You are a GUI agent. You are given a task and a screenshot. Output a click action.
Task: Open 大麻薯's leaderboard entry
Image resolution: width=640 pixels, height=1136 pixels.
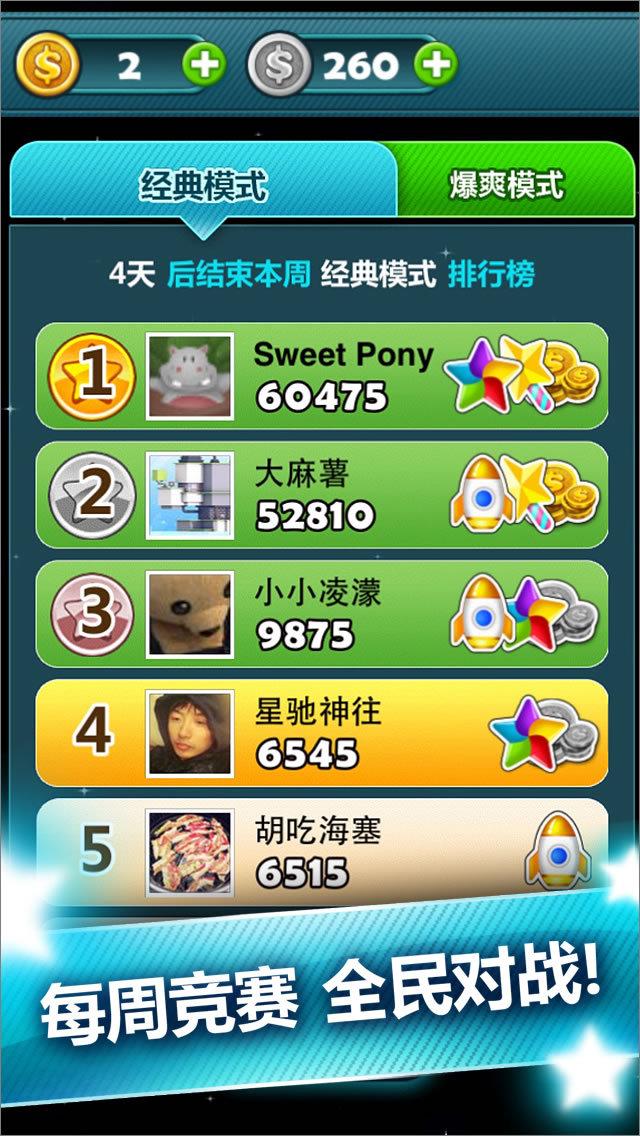click(321, 495)
